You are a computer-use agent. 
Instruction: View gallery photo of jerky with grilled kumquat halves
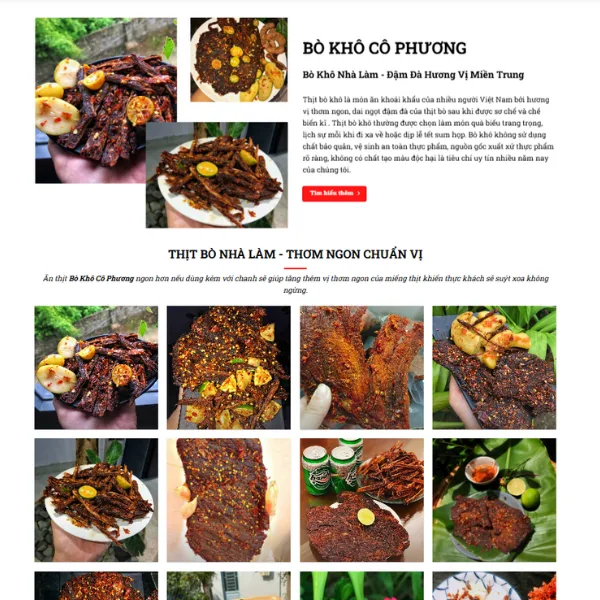(x=494, y=367)
